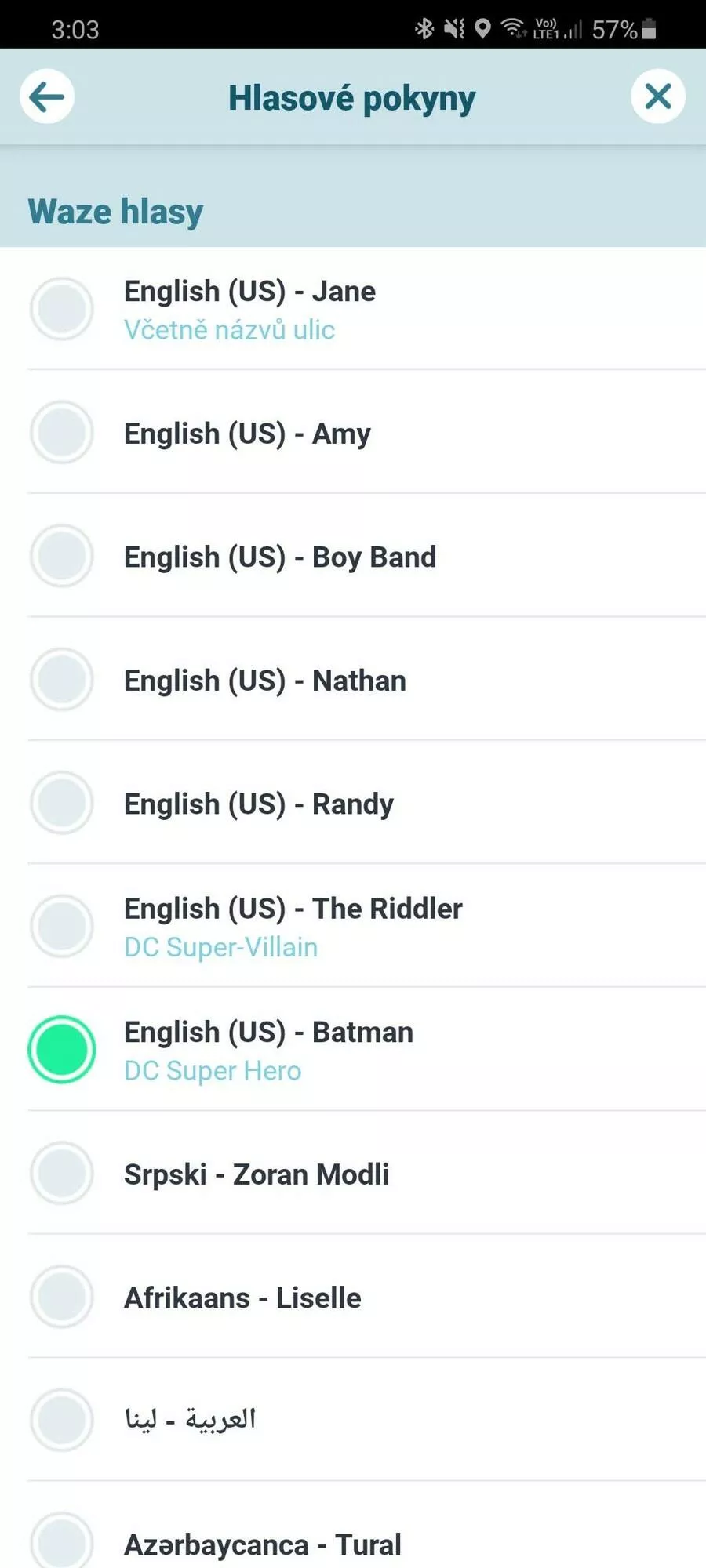This screenshot has width=706, height=1568.
Task: Select Srpski - Zoran Modli voice
Action: (353, 1174)
